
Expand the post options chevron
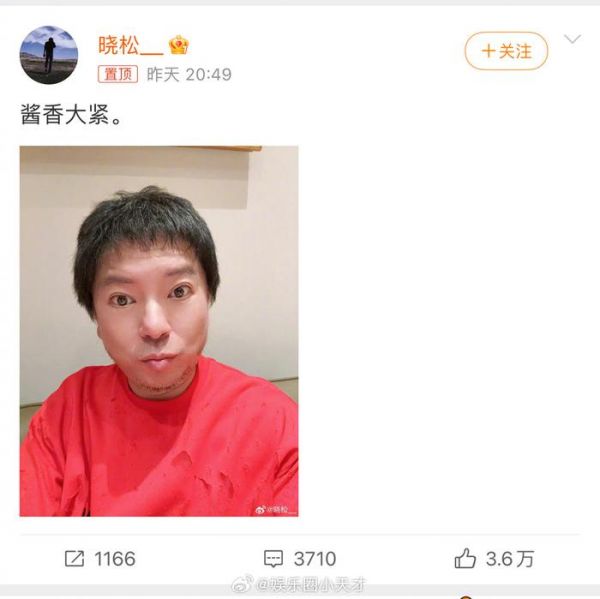[x=573, y=41]
